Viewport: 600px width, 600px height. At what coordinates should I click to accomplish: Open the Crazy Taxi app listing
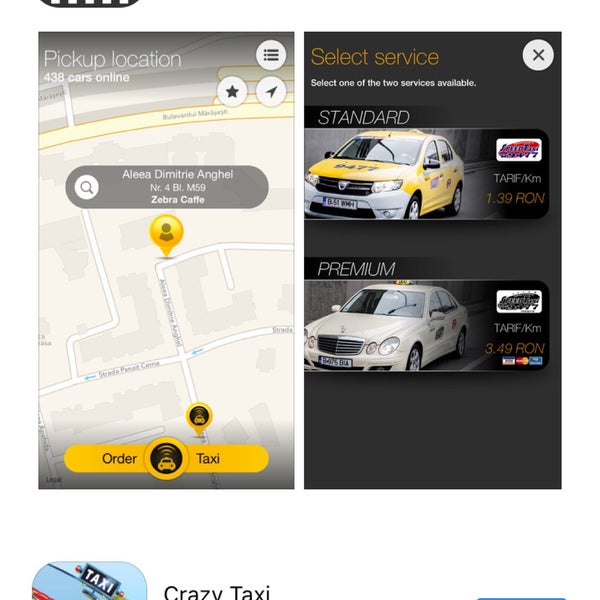coord(216,590)
